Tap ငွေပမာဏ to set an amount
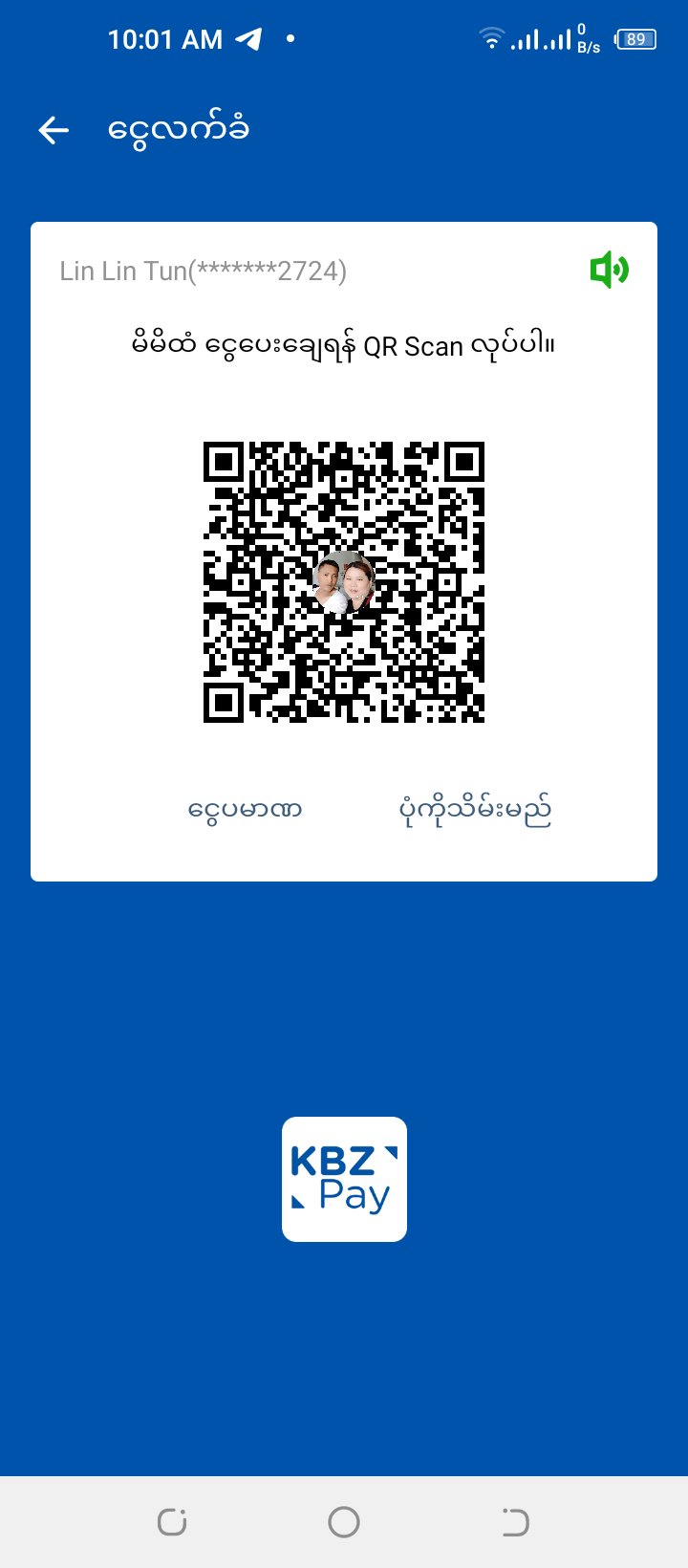Screen dimensions: 688x1568 click(246, 811)
